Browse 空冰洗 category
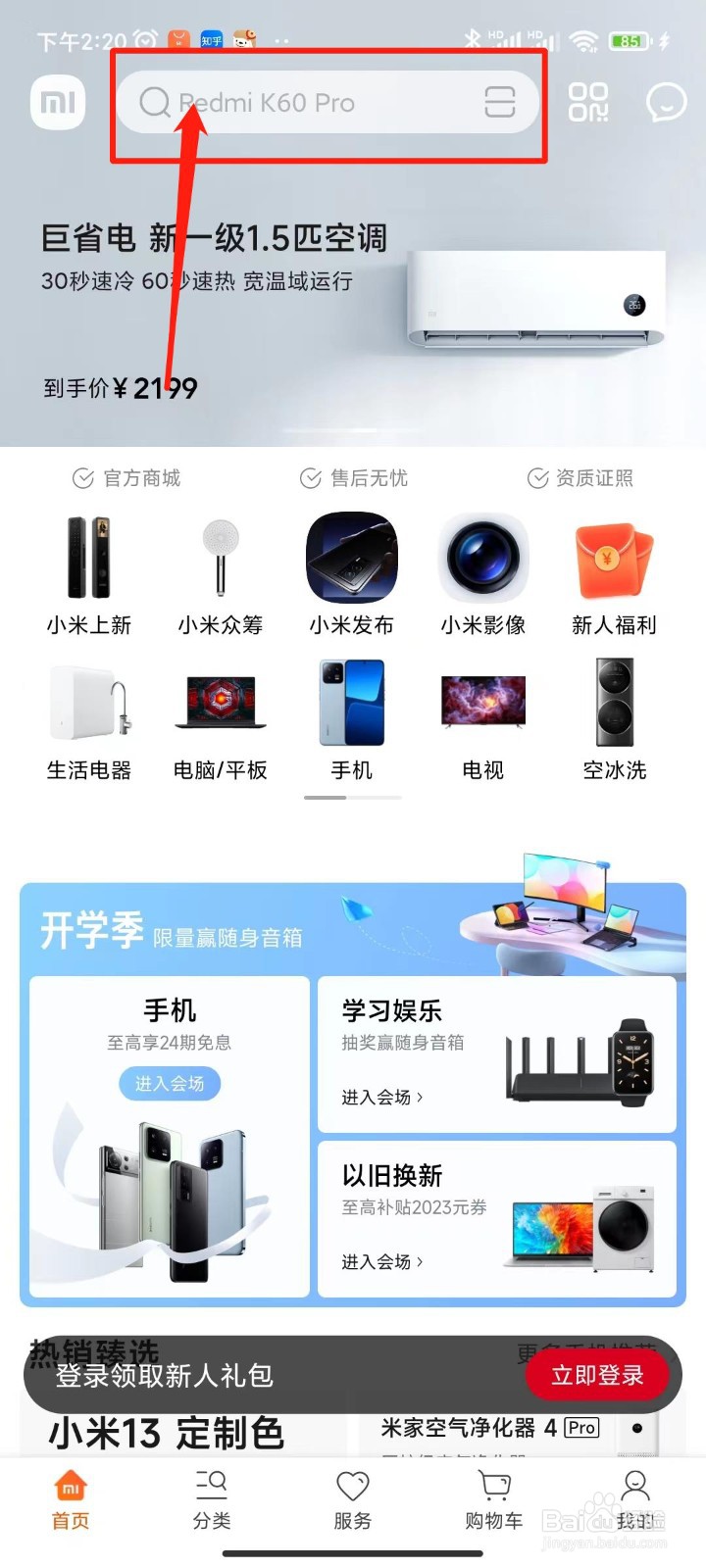 tap(615, 720)
